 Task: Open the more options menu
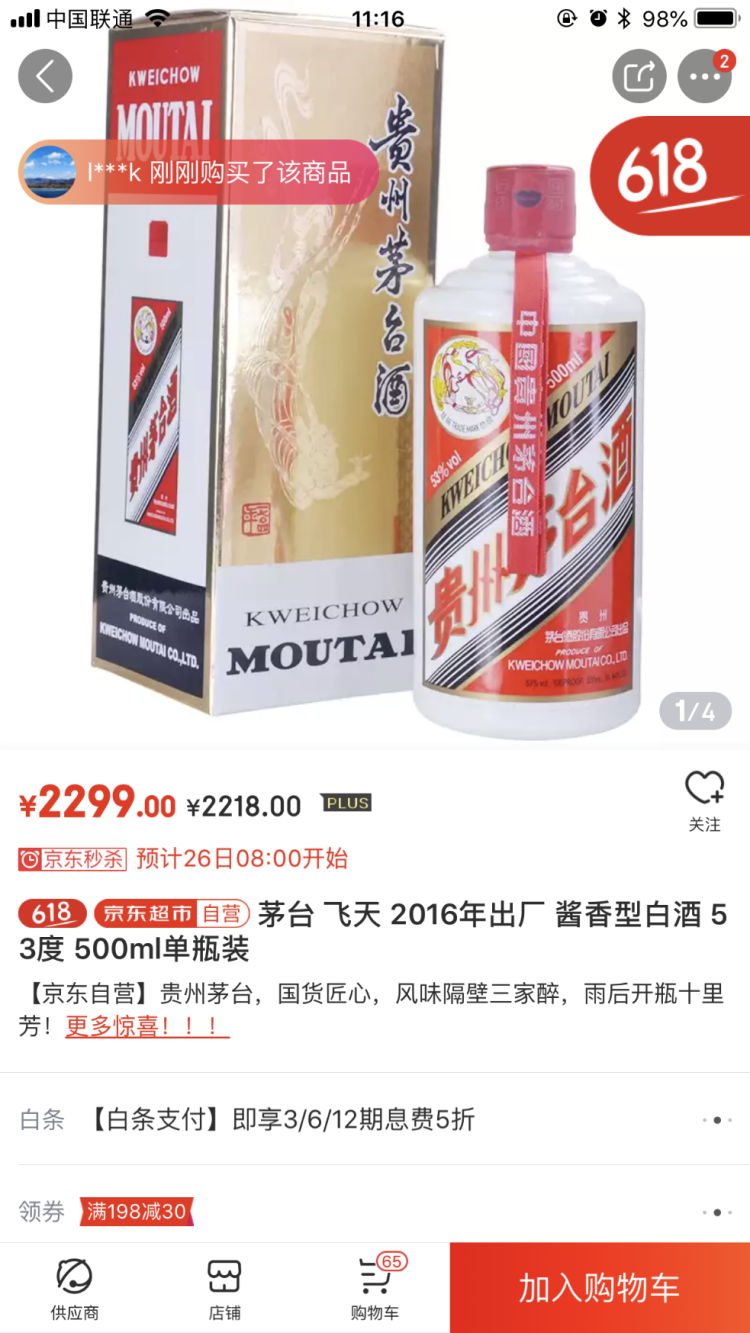click(x=704, y=76)
